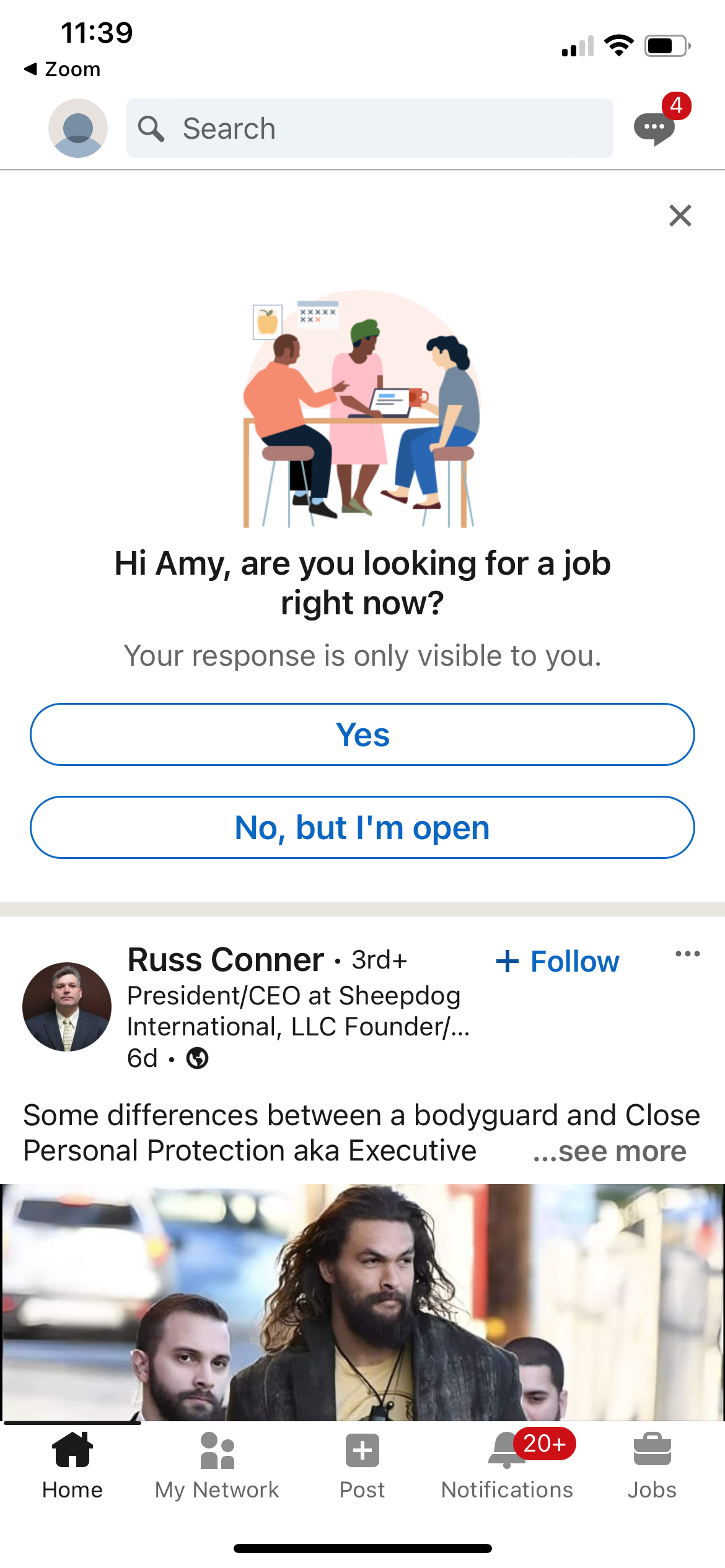
Task: Dismiss the job question prompt
Action: (680, 216)
